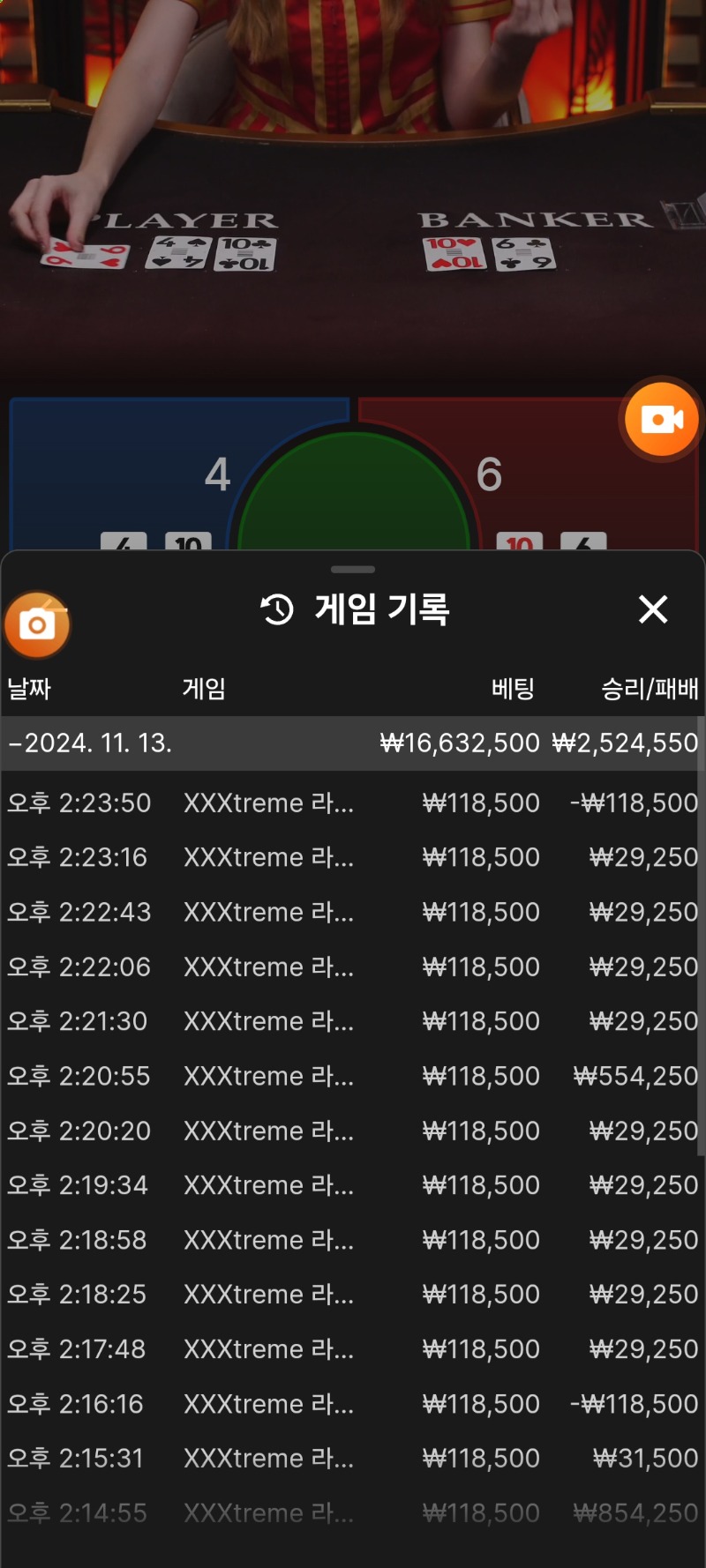
Task: Tap the orange camera screenshot button
Action: coord(37,625)
